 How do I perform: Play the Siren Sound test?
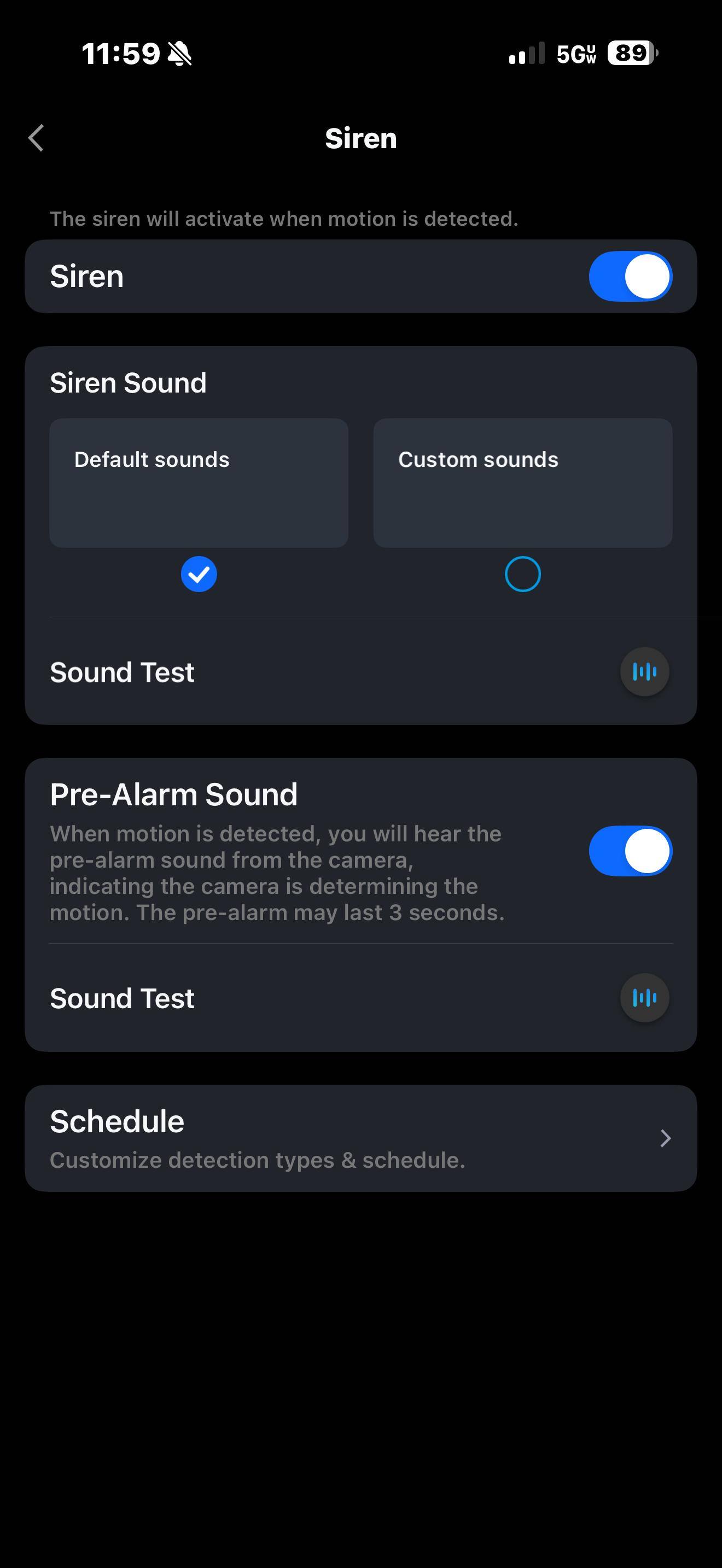tap(644, 672)
